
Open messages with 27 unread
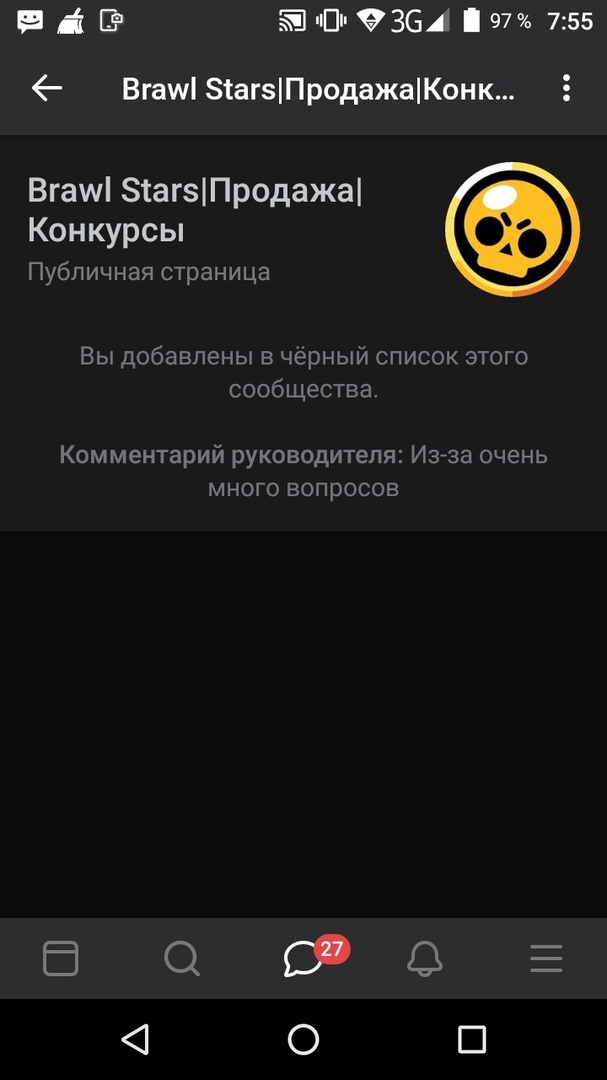303,959
